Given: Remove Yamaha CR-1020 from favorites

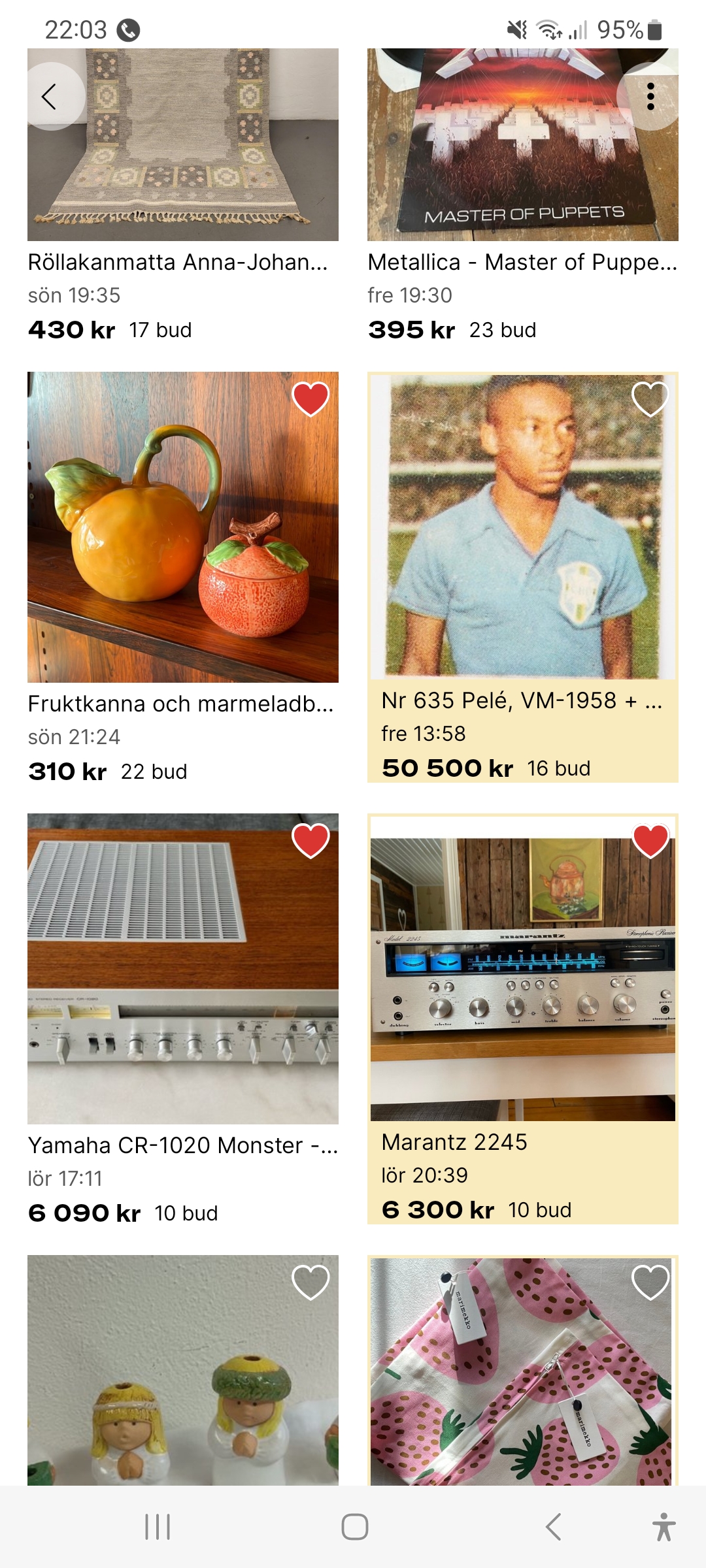Looking at the screenshot, I should (x=311, y=840).
